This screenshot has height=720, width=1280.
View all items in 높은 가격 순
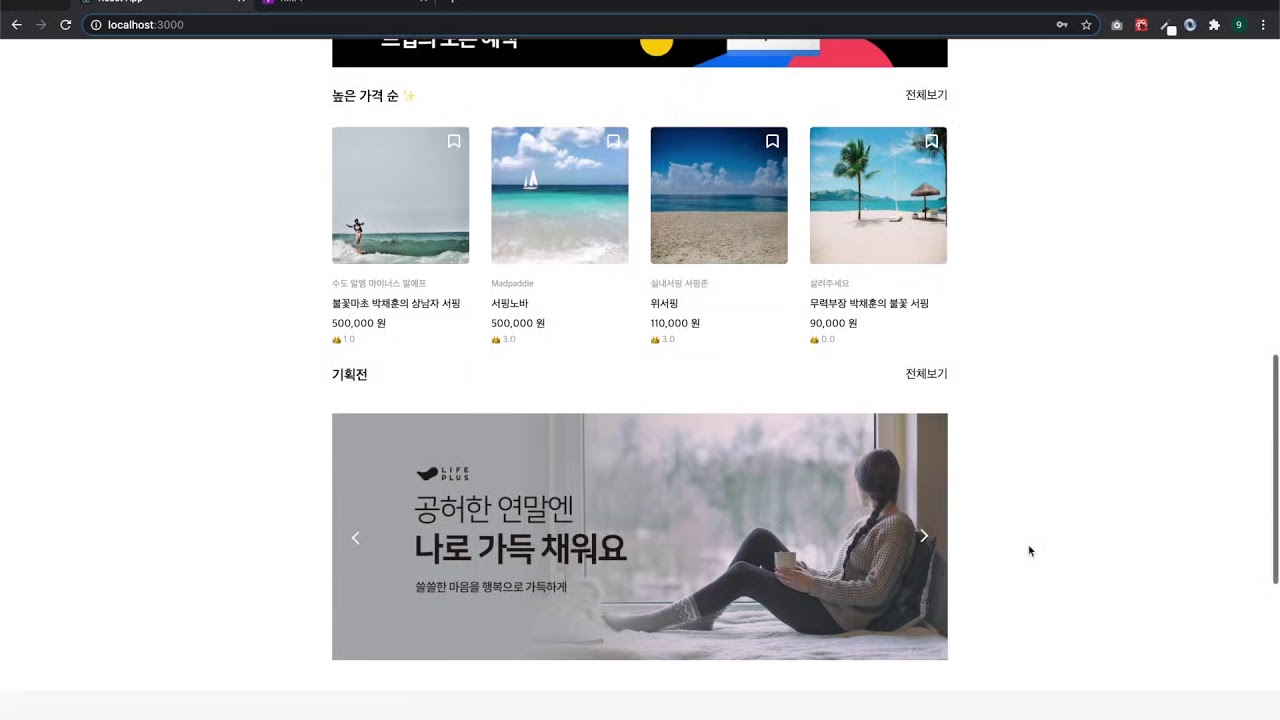click(926, 95)
